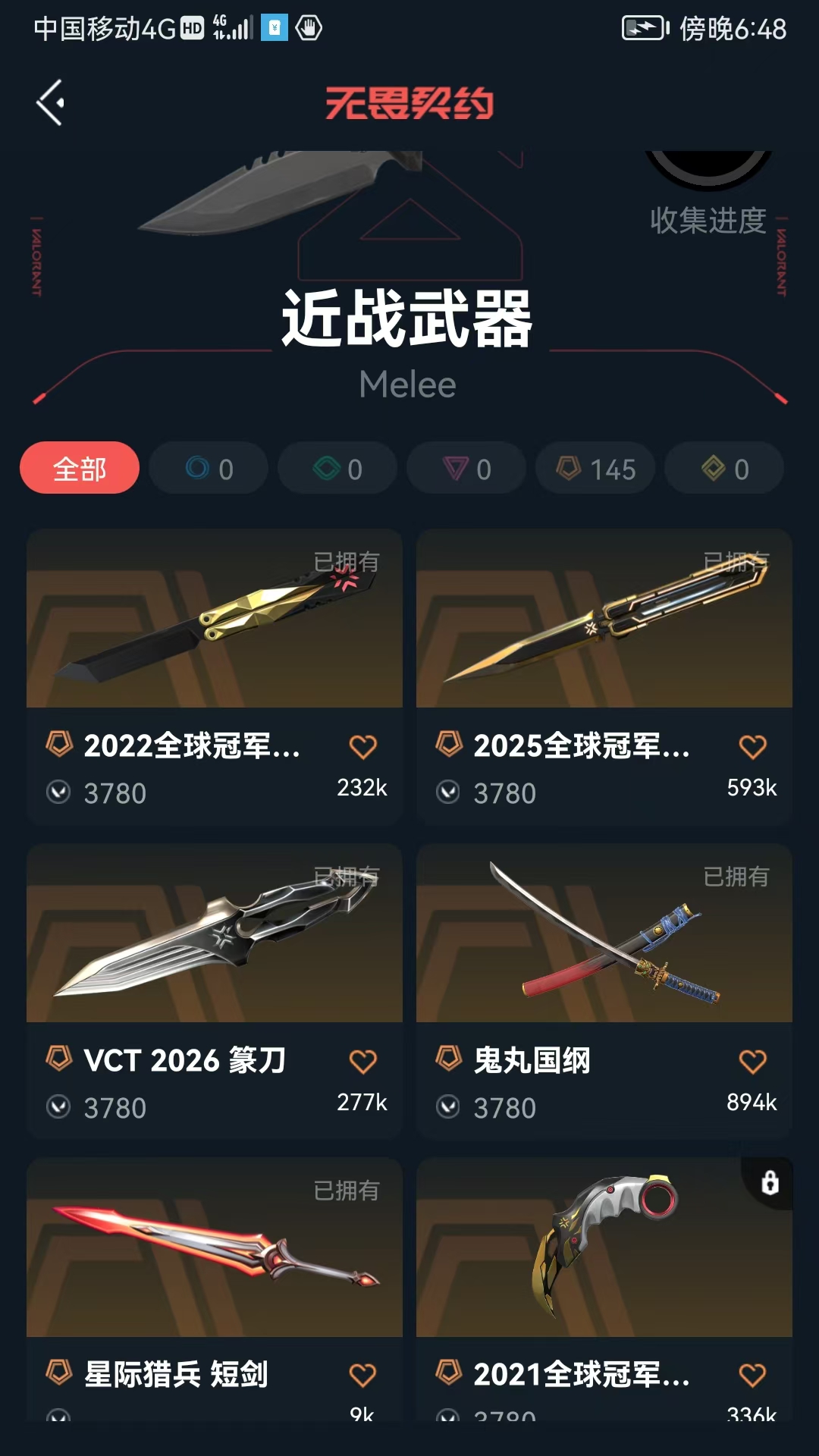Tap the heart on 鬼丸国纲
Image resolution: width=819 pixels, height=1456 pixels.
pyautogui.click(x=752, y=1062)
